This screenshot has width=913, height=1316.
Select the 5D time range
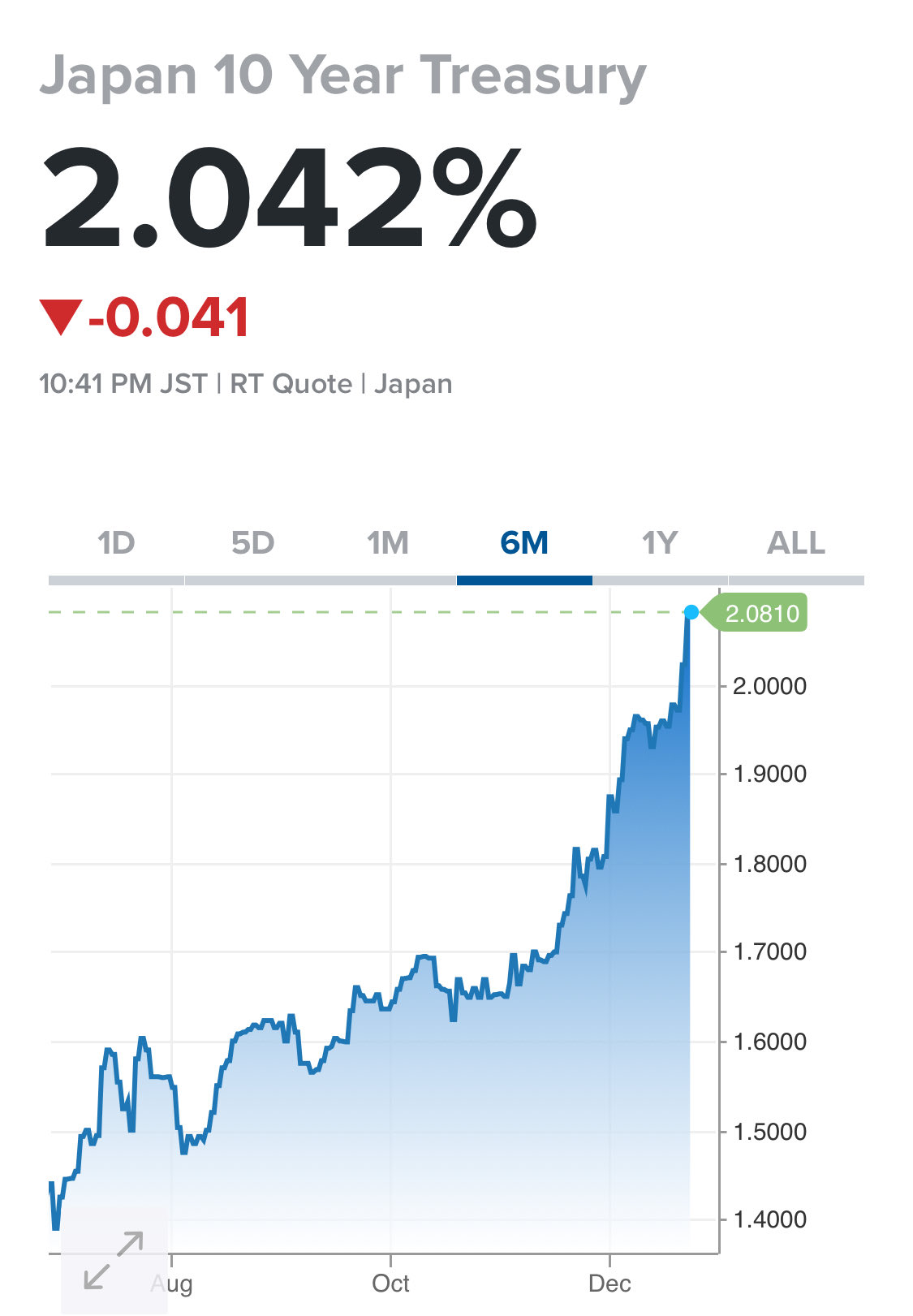pyautogui.click(x=252, y=543)
